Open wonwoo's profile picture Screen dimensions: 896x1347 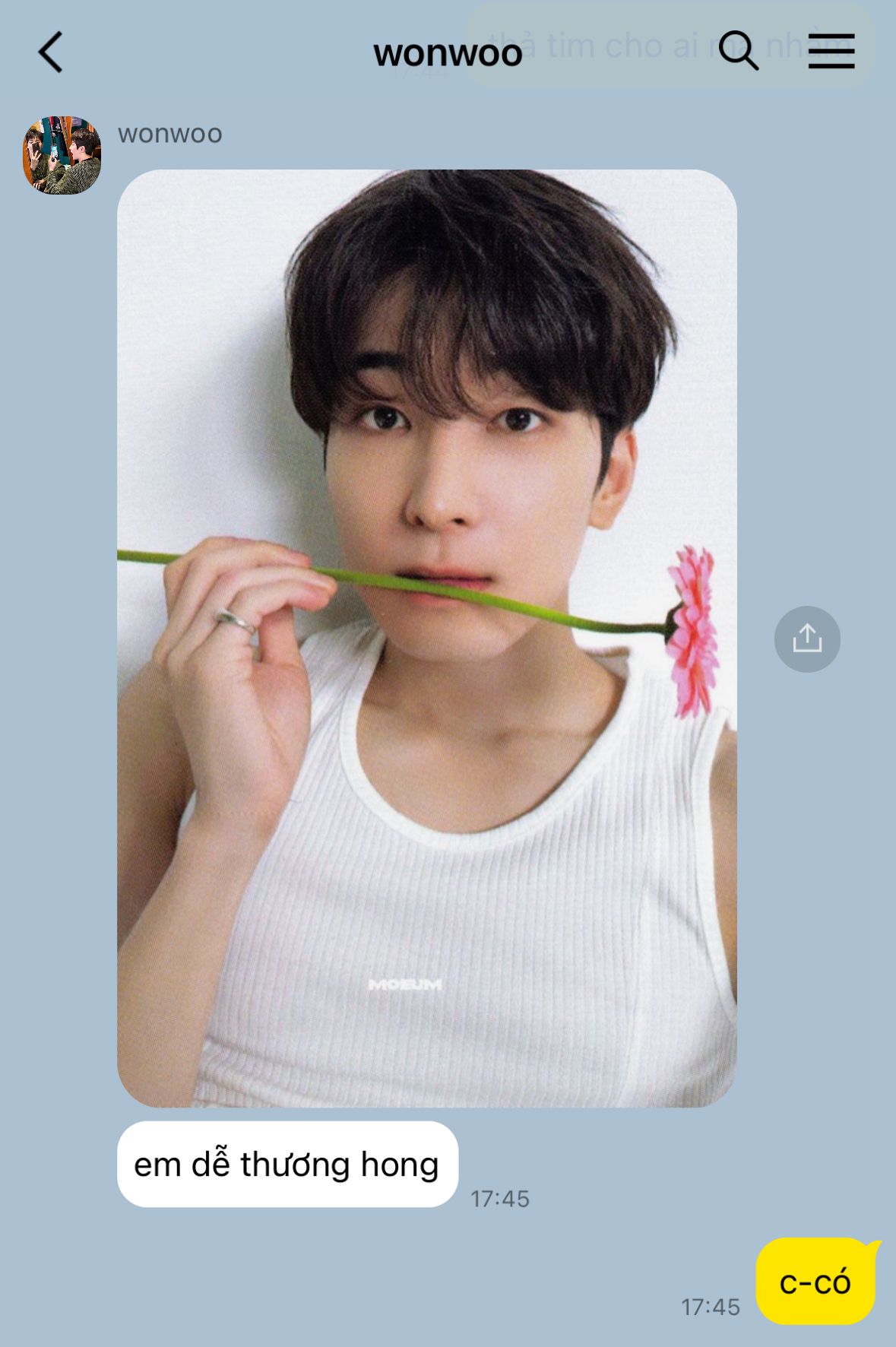(62, 155)
